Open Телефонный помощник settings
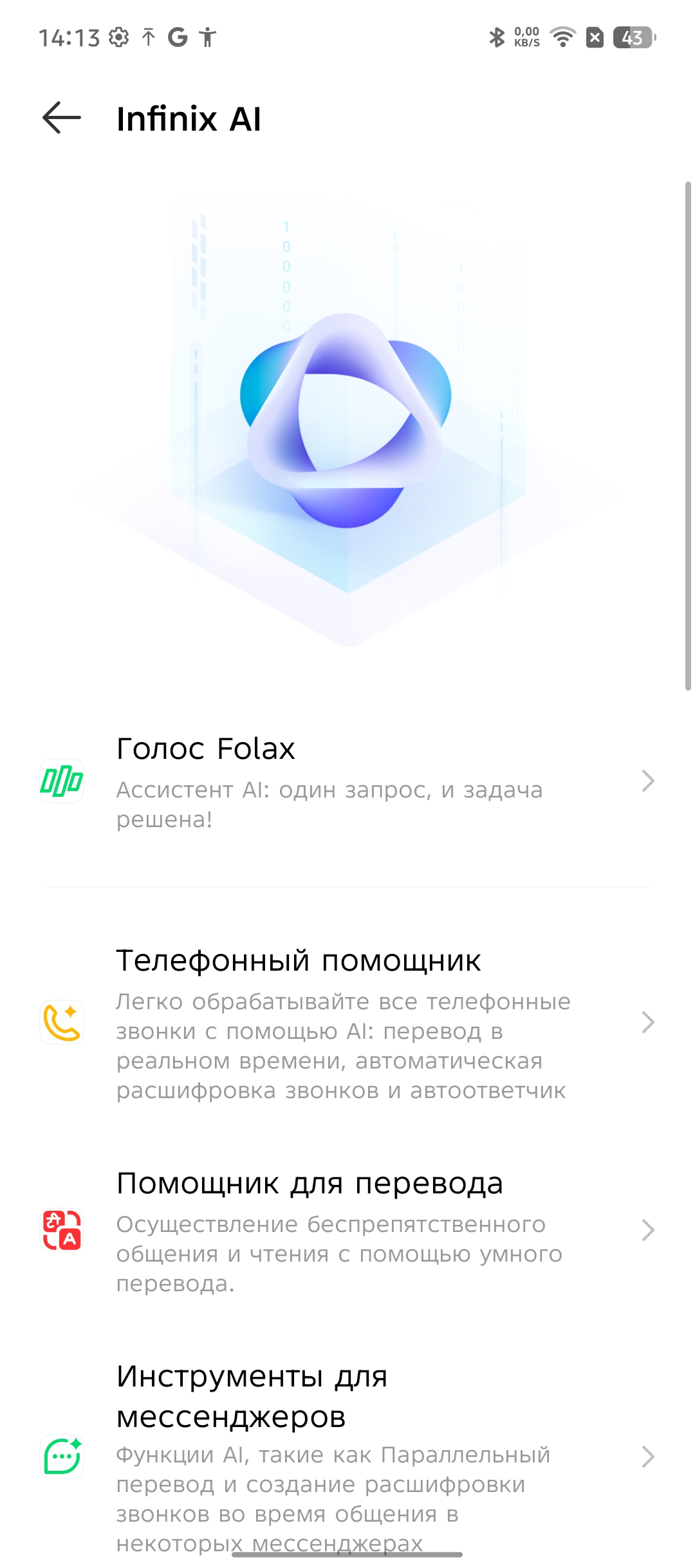This screenshot has height=1568, width=695. pyautogui.click(x=347, y=1022)
